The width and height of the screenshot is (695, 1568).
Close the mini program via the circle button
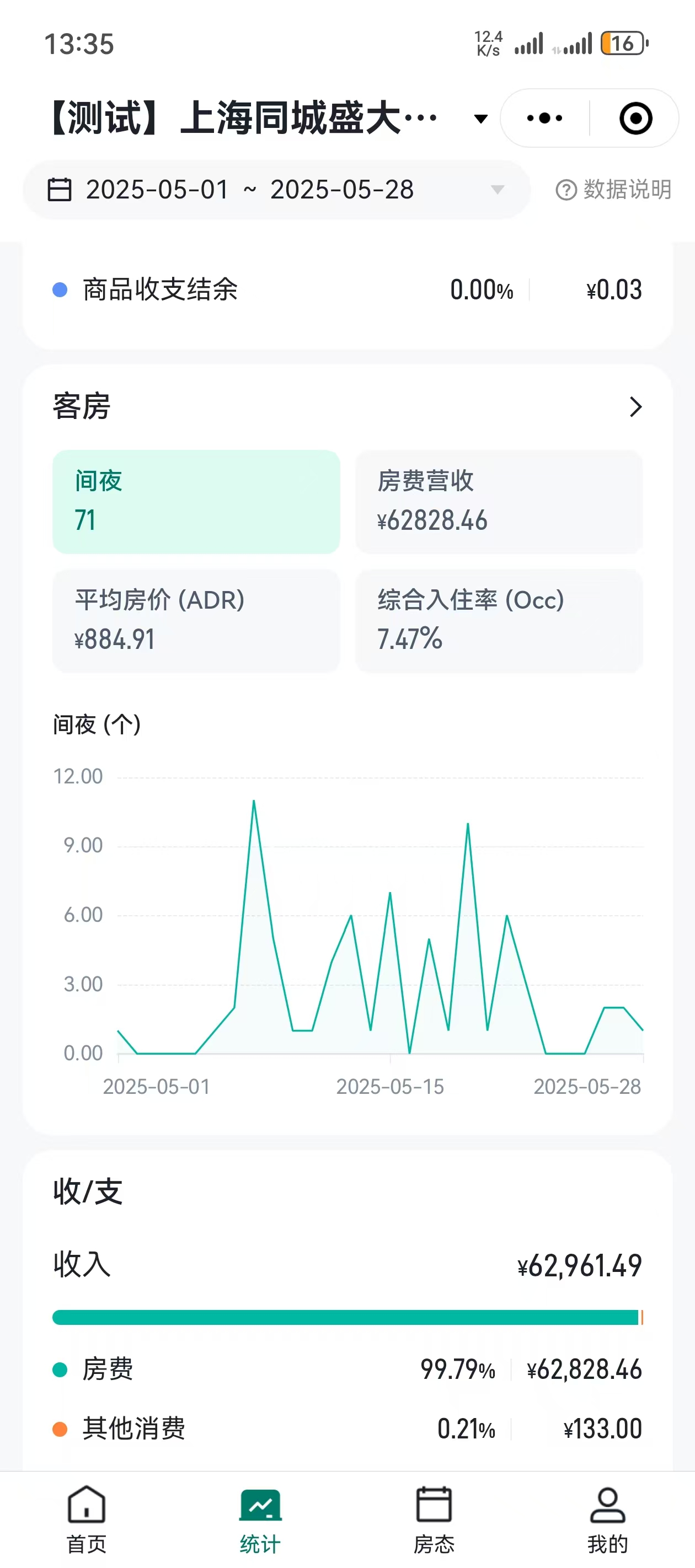(x=635, y=118)
